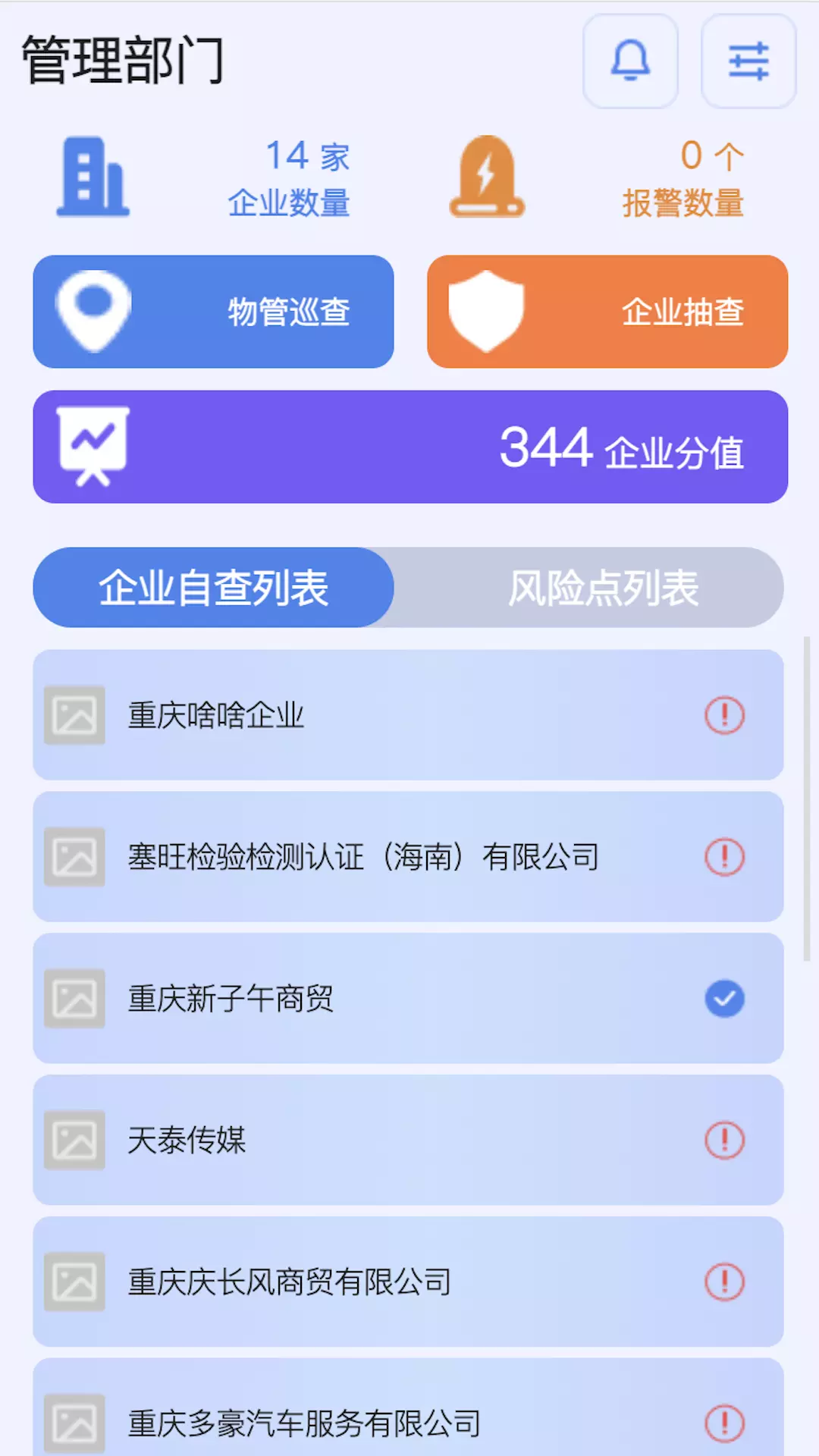Switch to the 风险点列表 tab
This screenshot has height=1456, width=819.
[x=603, y=588]
